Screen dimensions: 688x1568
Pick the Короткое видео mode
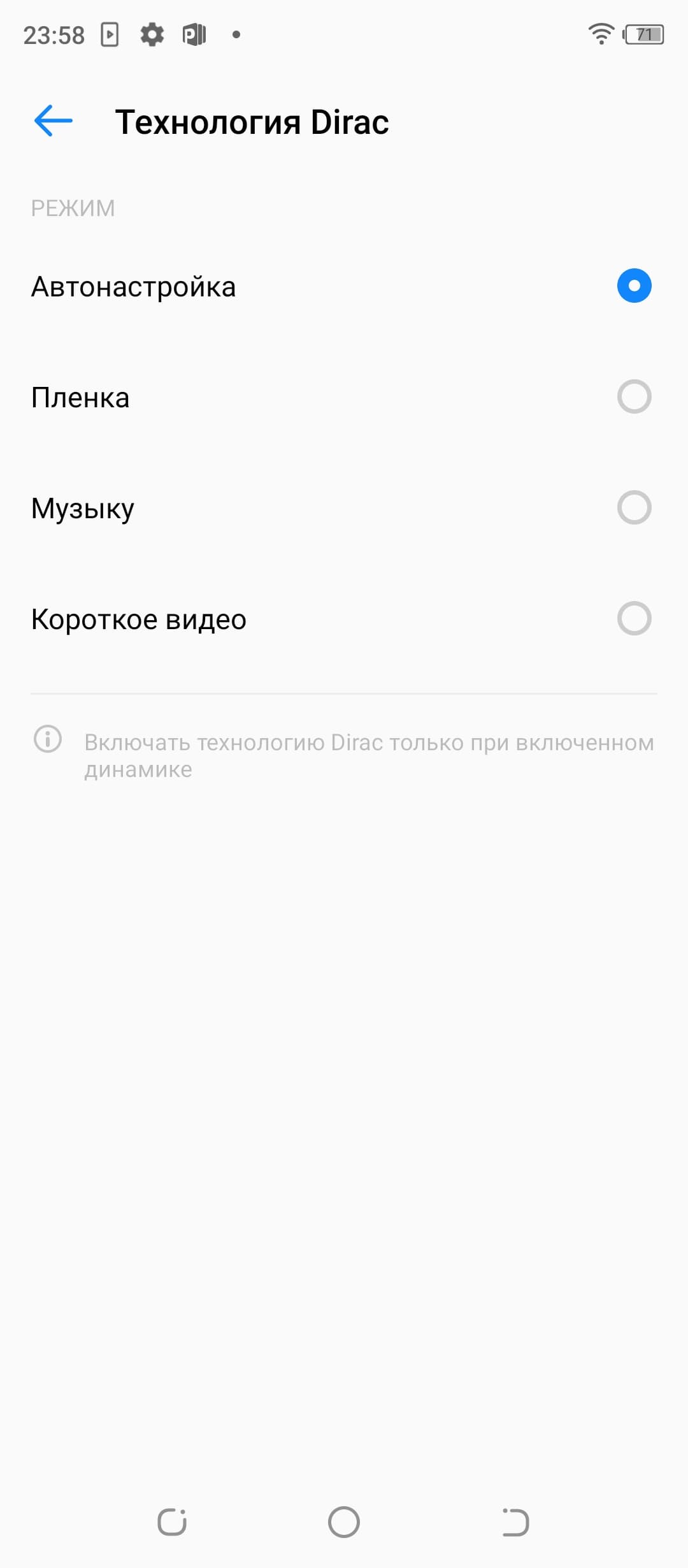[x=633, y=618]
